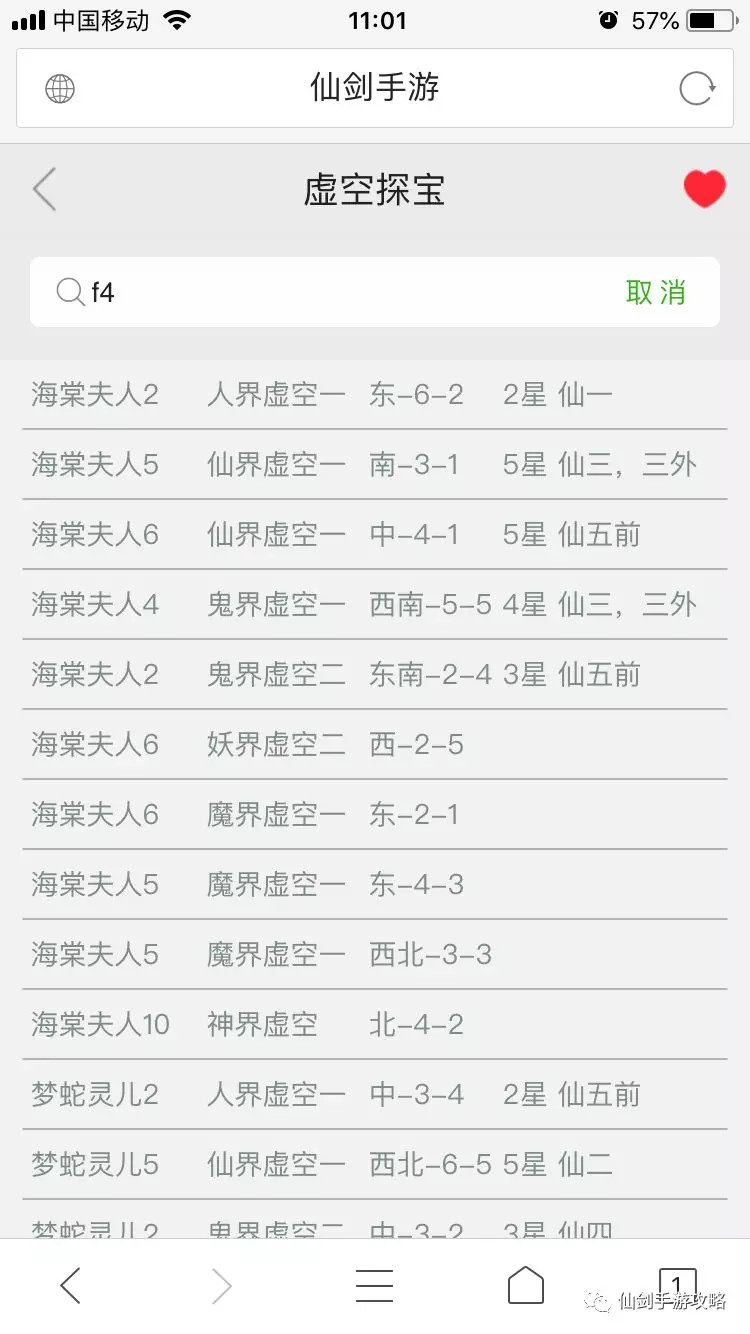Go to the browser home page
The image size is (750, 1334).
pyautogui.click(x=526, y=1285)
